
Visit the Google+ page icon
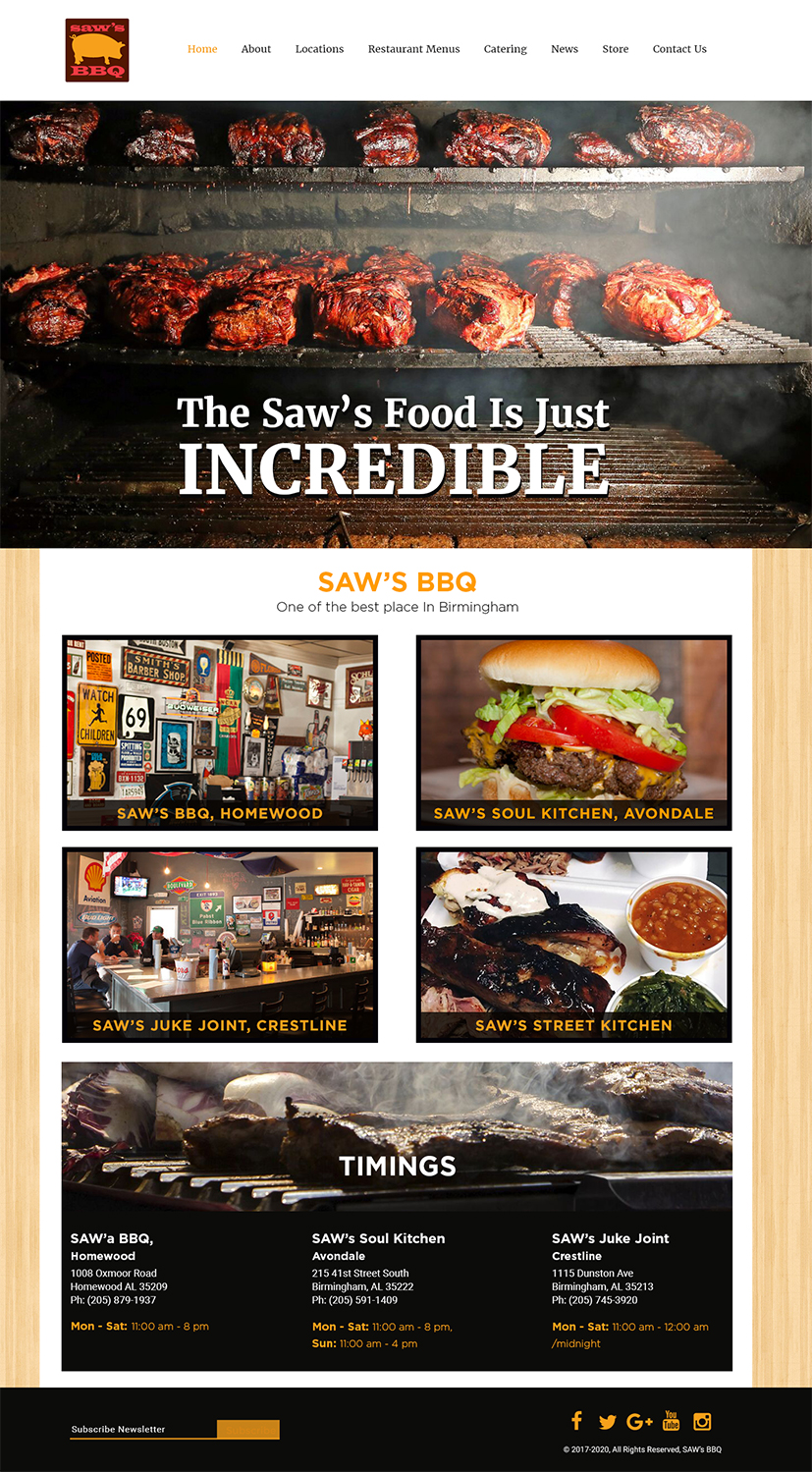639,1422
